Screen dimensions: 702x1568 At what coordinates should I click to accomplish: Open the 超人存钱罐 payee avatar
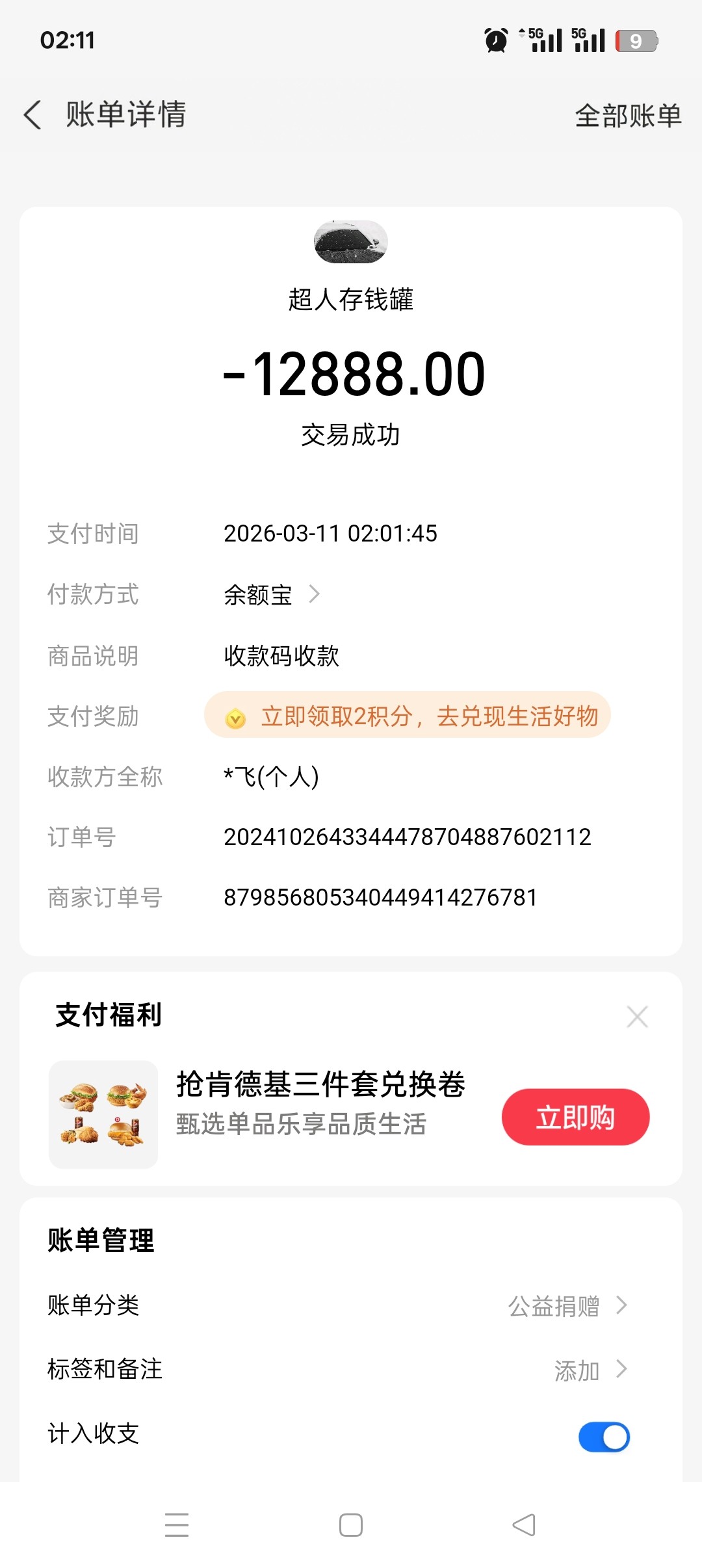tap(351, 242)
